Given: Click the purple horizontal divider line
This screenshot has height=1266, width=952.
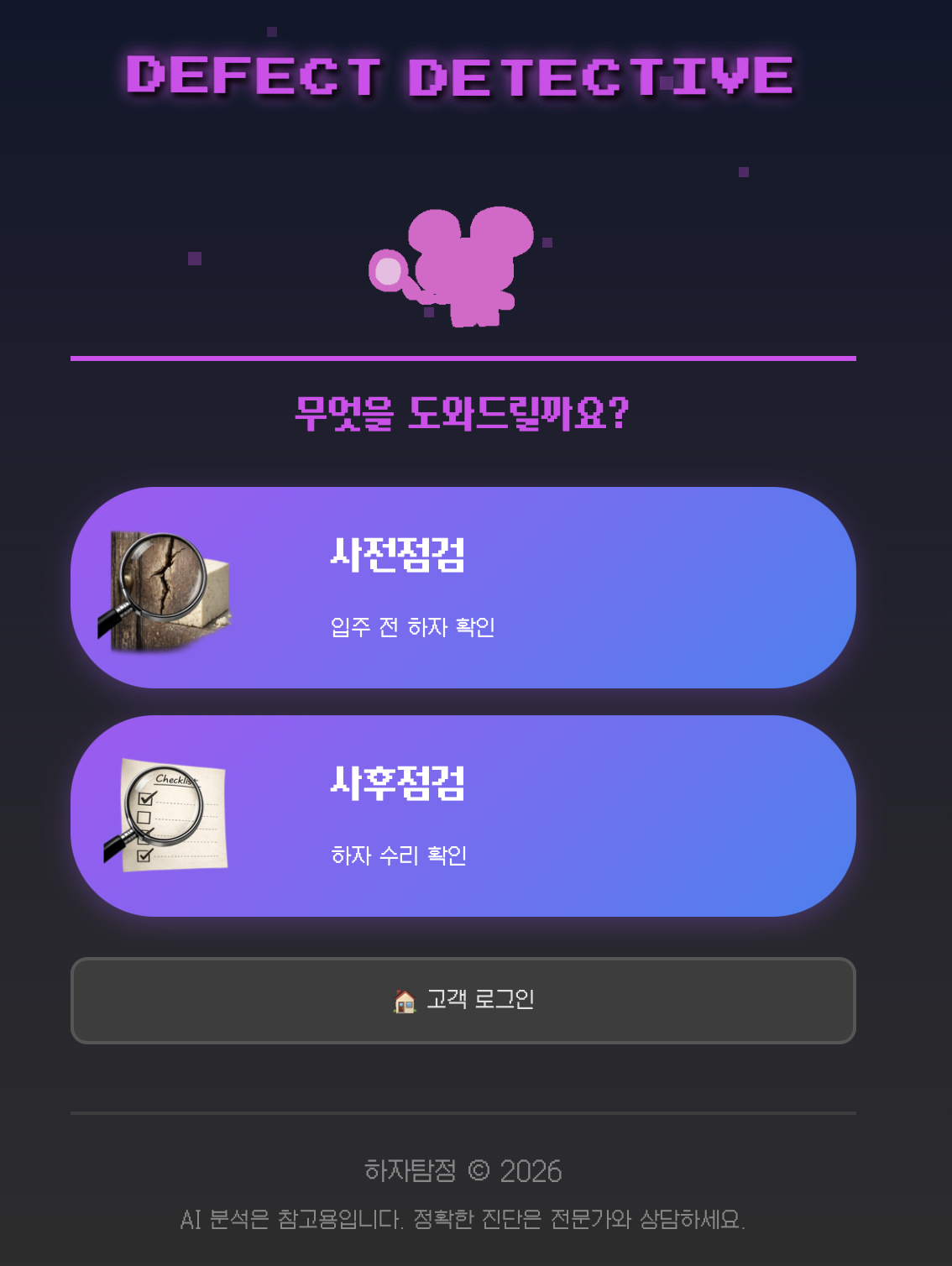Looking at the screenshot, I should click(x=463, y=358).
